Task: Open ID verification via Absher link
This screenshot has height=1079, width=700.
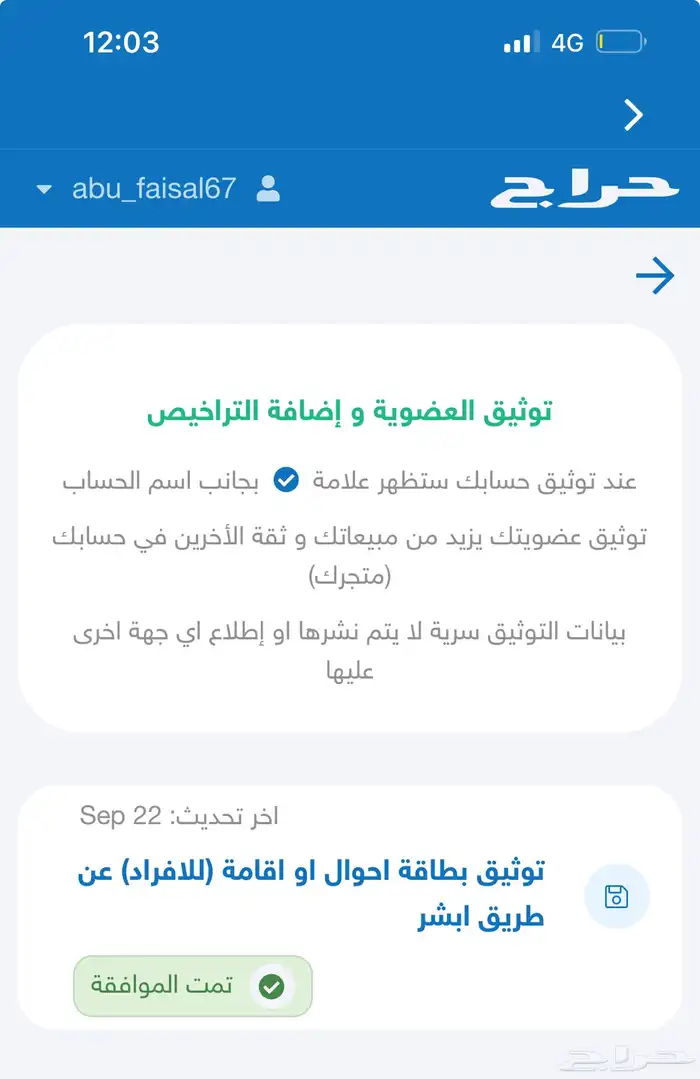Action: (x=312, y=893)
